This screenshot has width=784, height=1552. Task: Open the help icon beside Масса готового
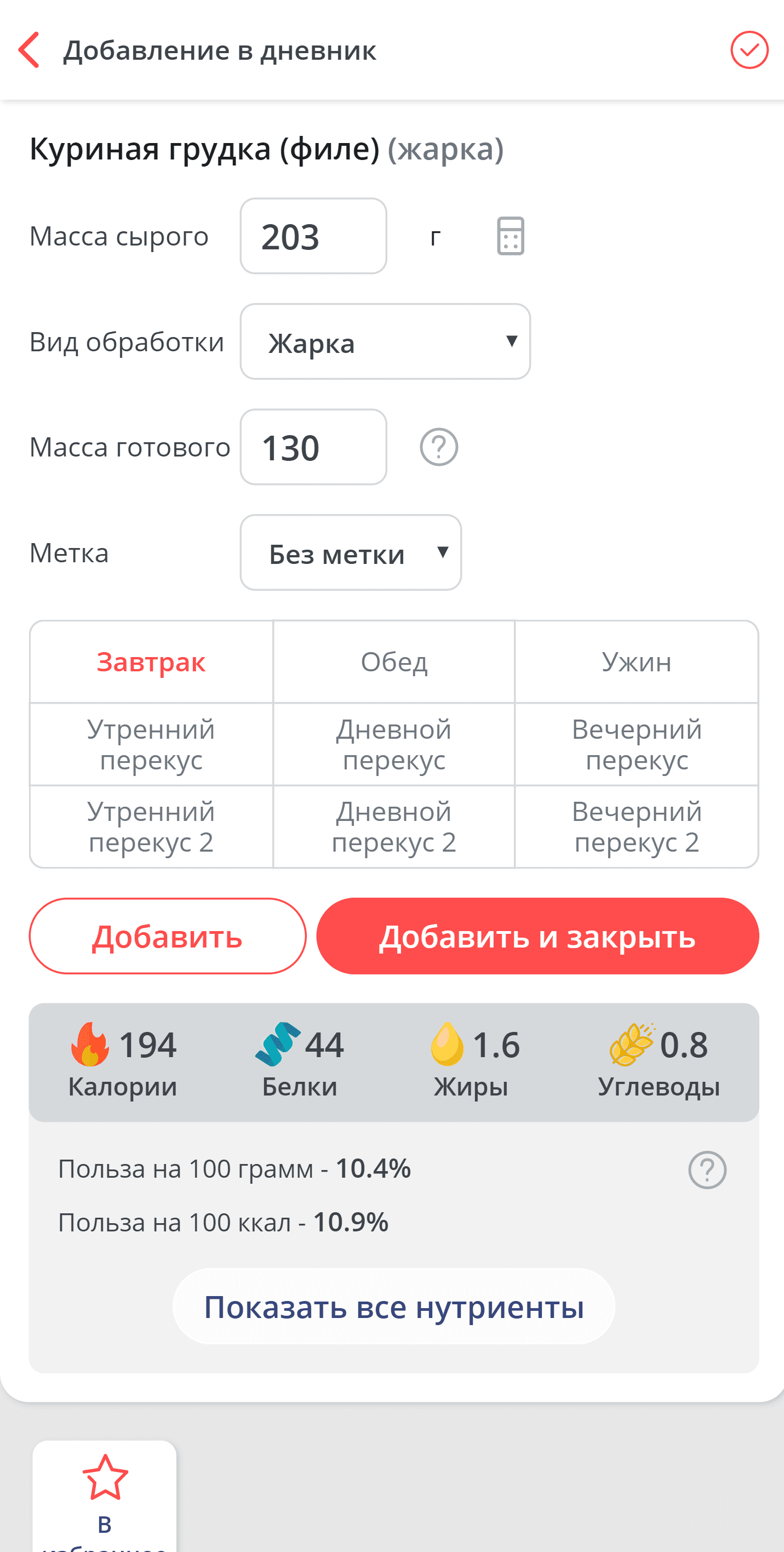439,447
